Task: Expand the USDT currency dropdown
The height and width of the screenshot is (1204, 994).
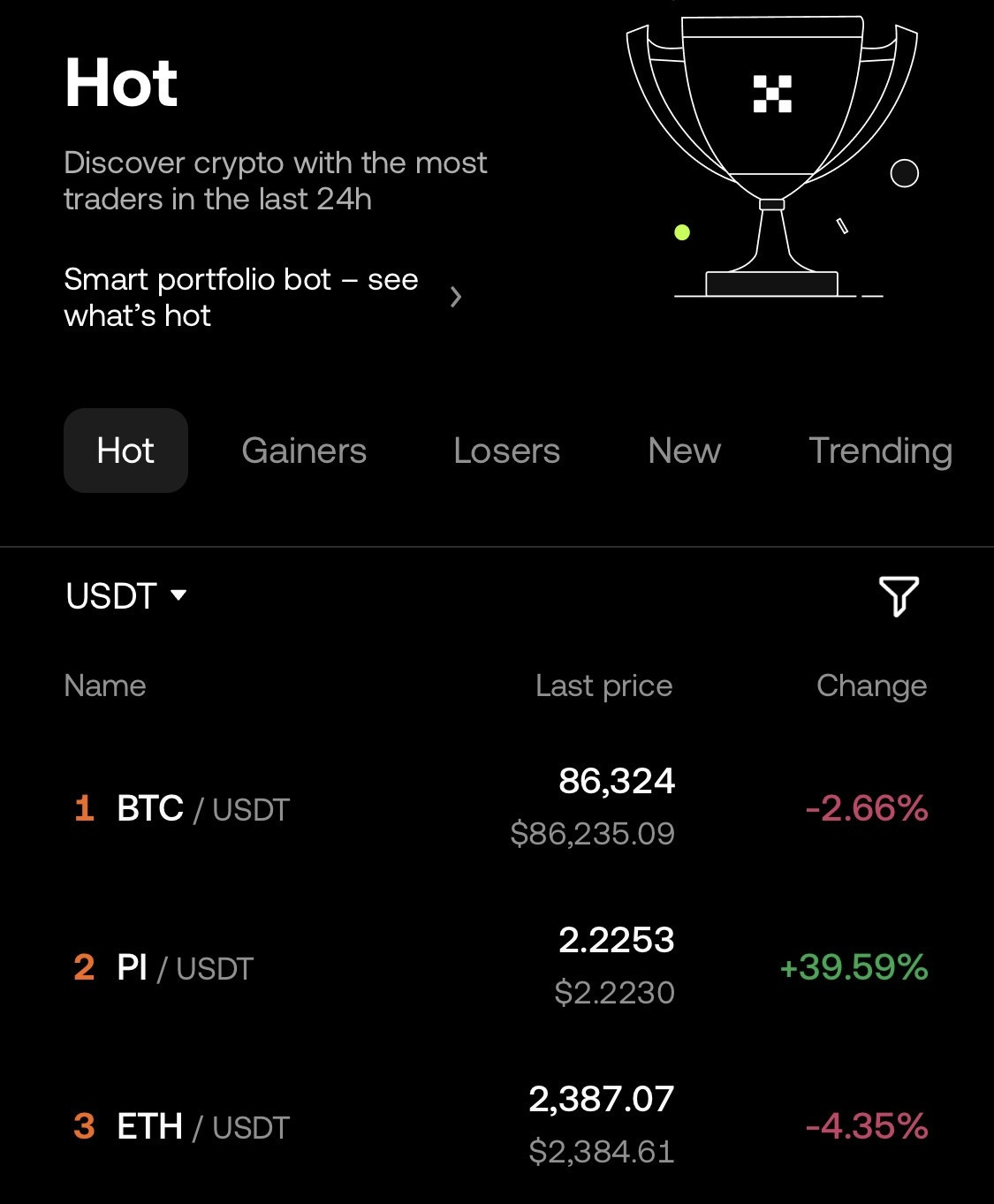Action: coord(126,596)
